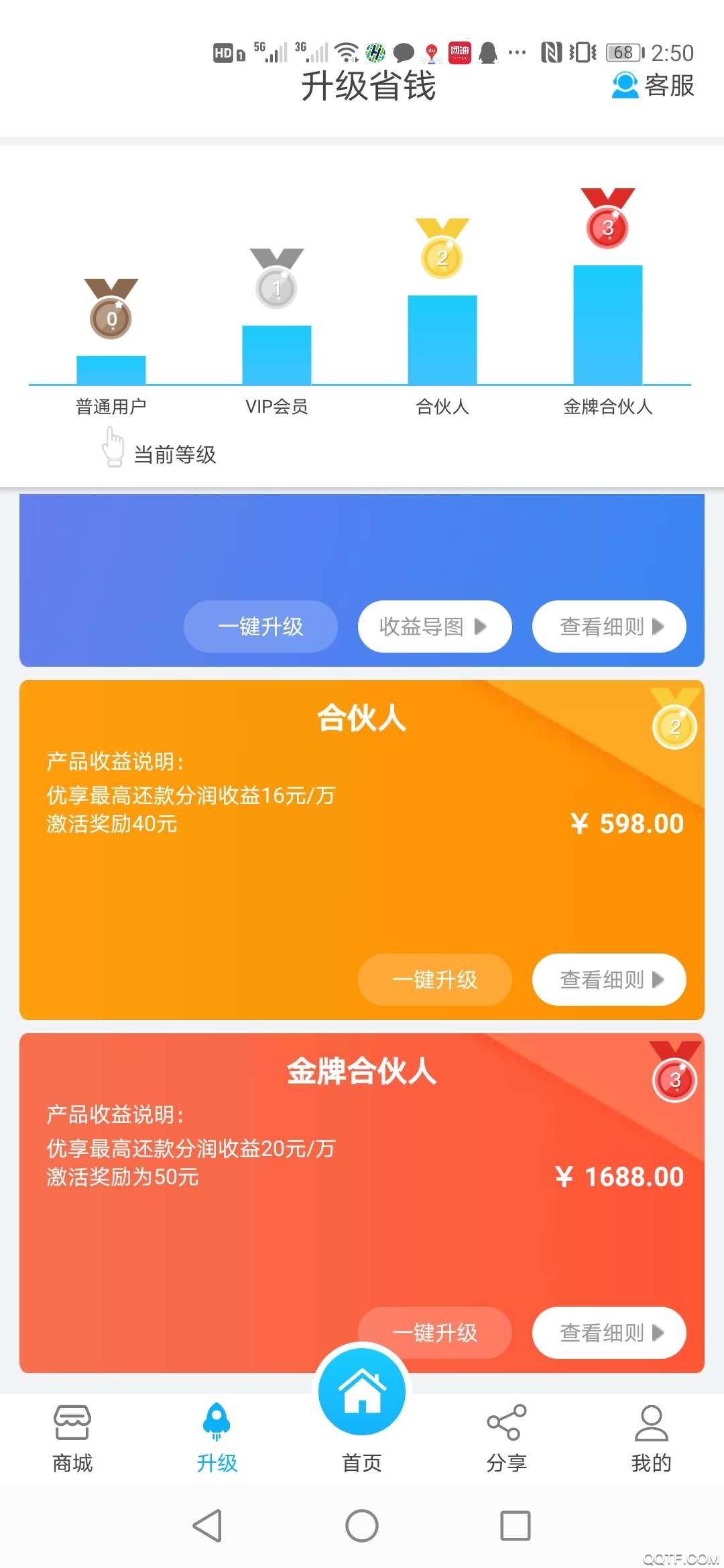Open 查看细则 for 合伙人

click(x=609, y=980)
